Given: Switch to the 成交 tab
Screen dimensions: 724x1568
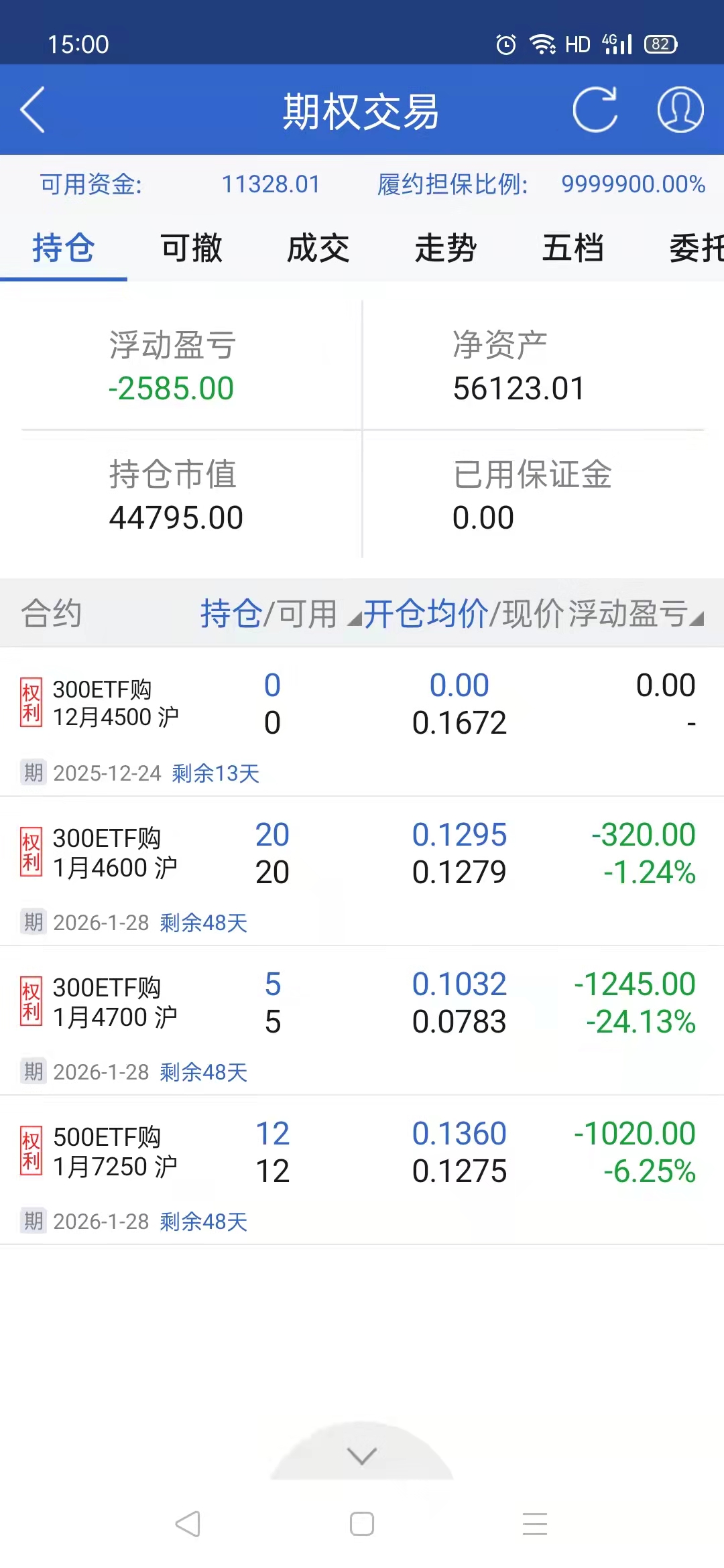Looking at the screenshot, I should [x=318, y=249].
